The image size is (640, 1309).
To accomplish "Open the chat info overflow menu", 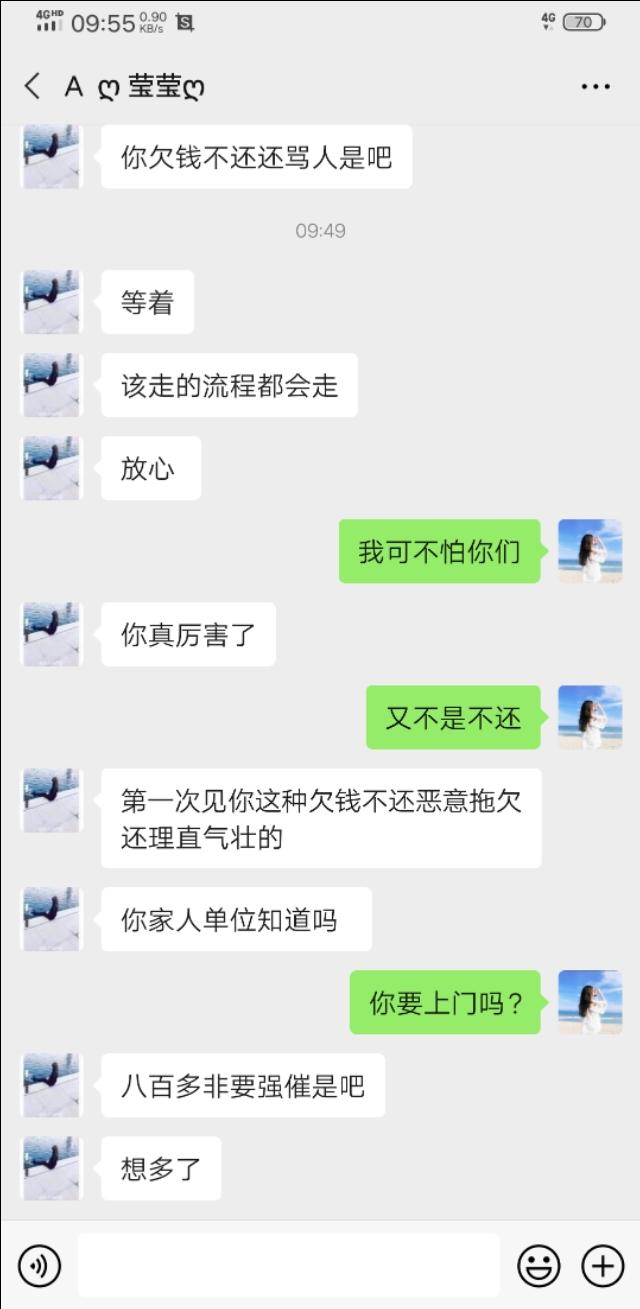I will 595,87.
